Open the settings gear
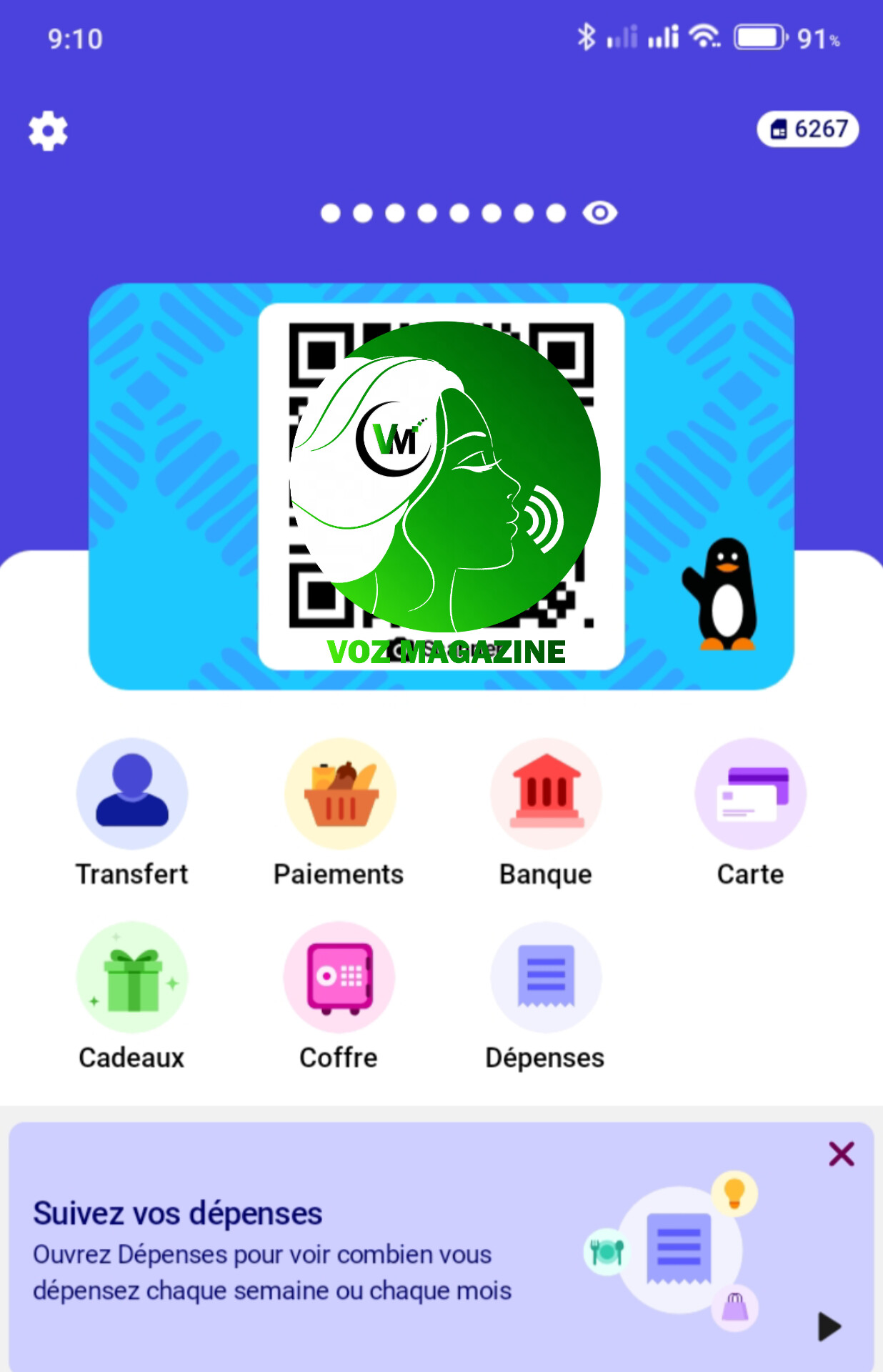 pos(48,131)
